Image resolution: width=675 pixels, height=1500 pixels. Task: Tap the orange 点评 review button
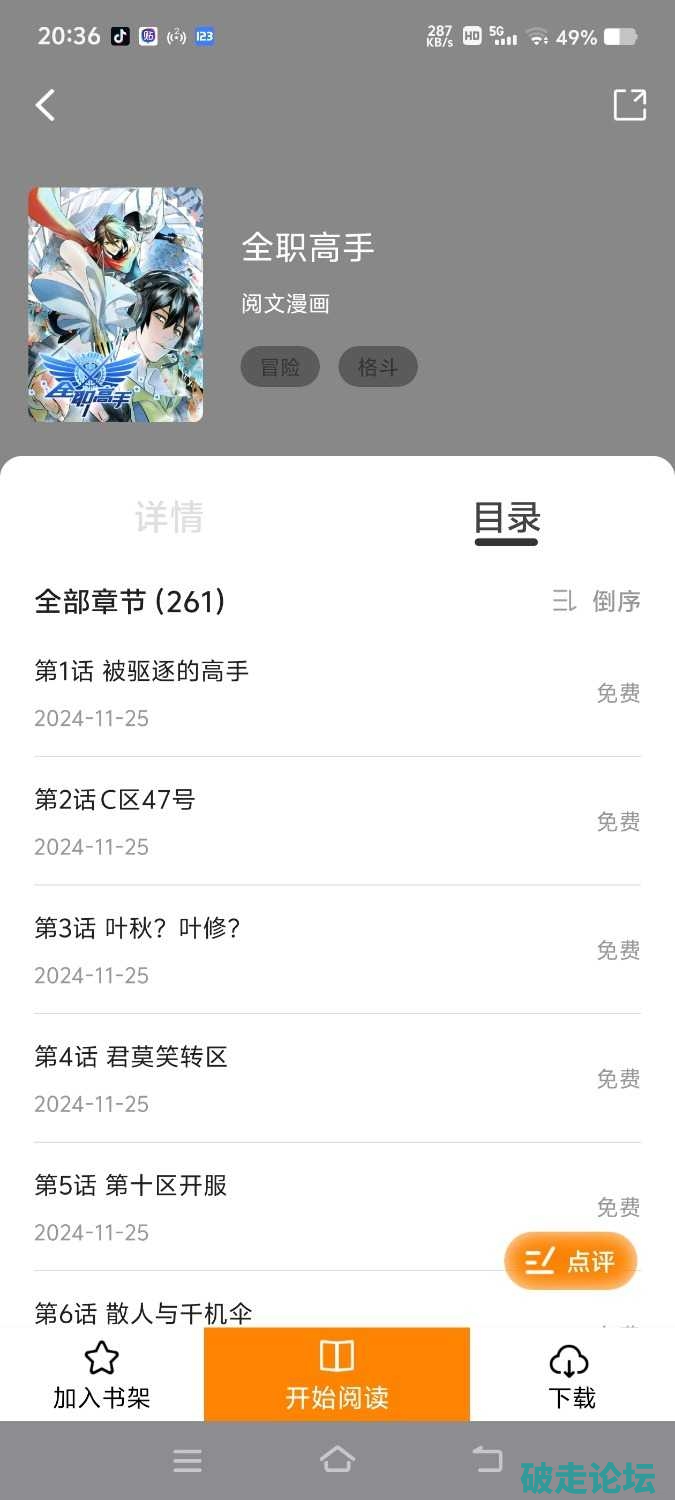coord(570,1261)
